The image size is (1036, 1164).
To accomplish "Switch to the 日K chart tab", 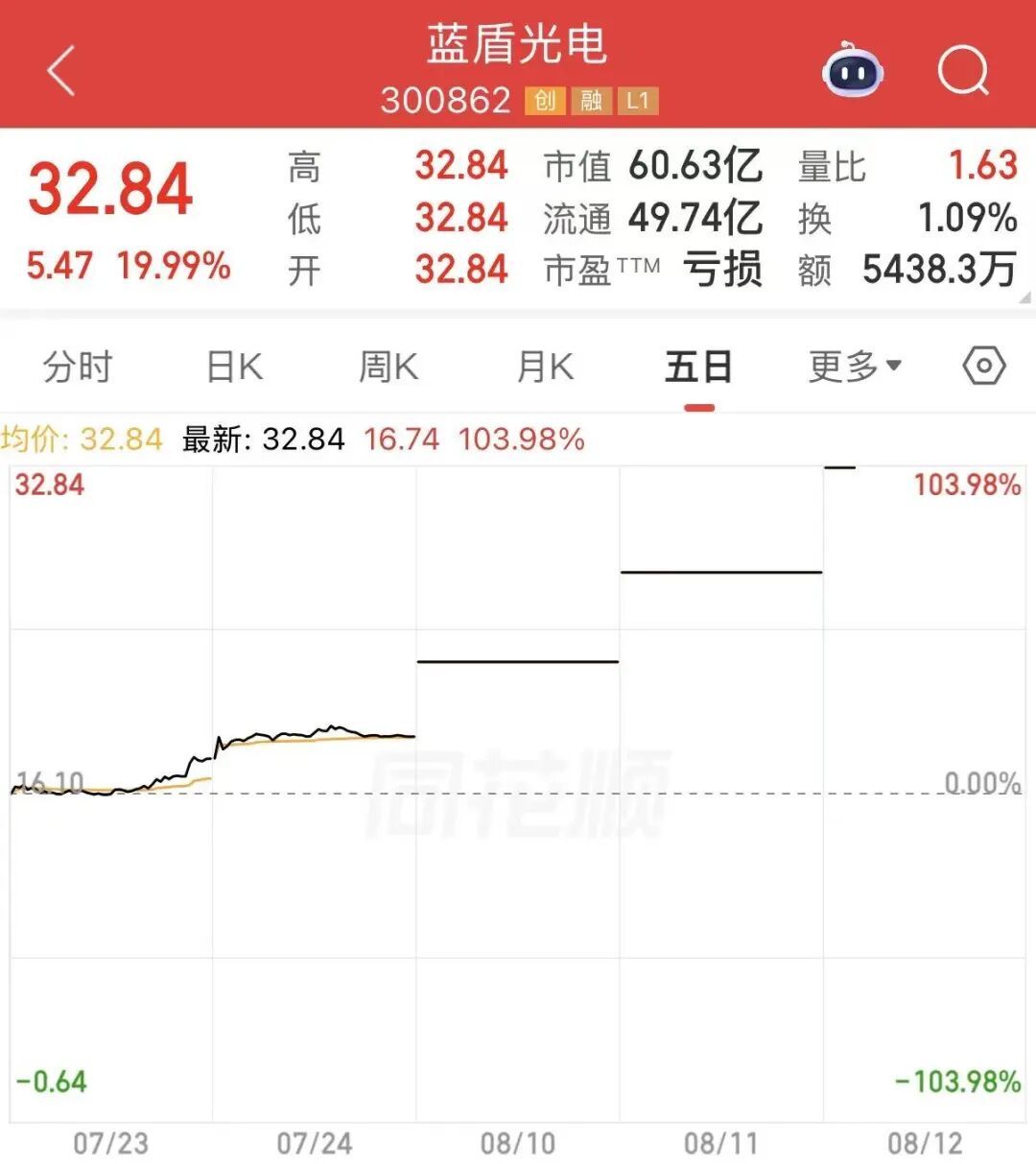I will click(235, 367).
